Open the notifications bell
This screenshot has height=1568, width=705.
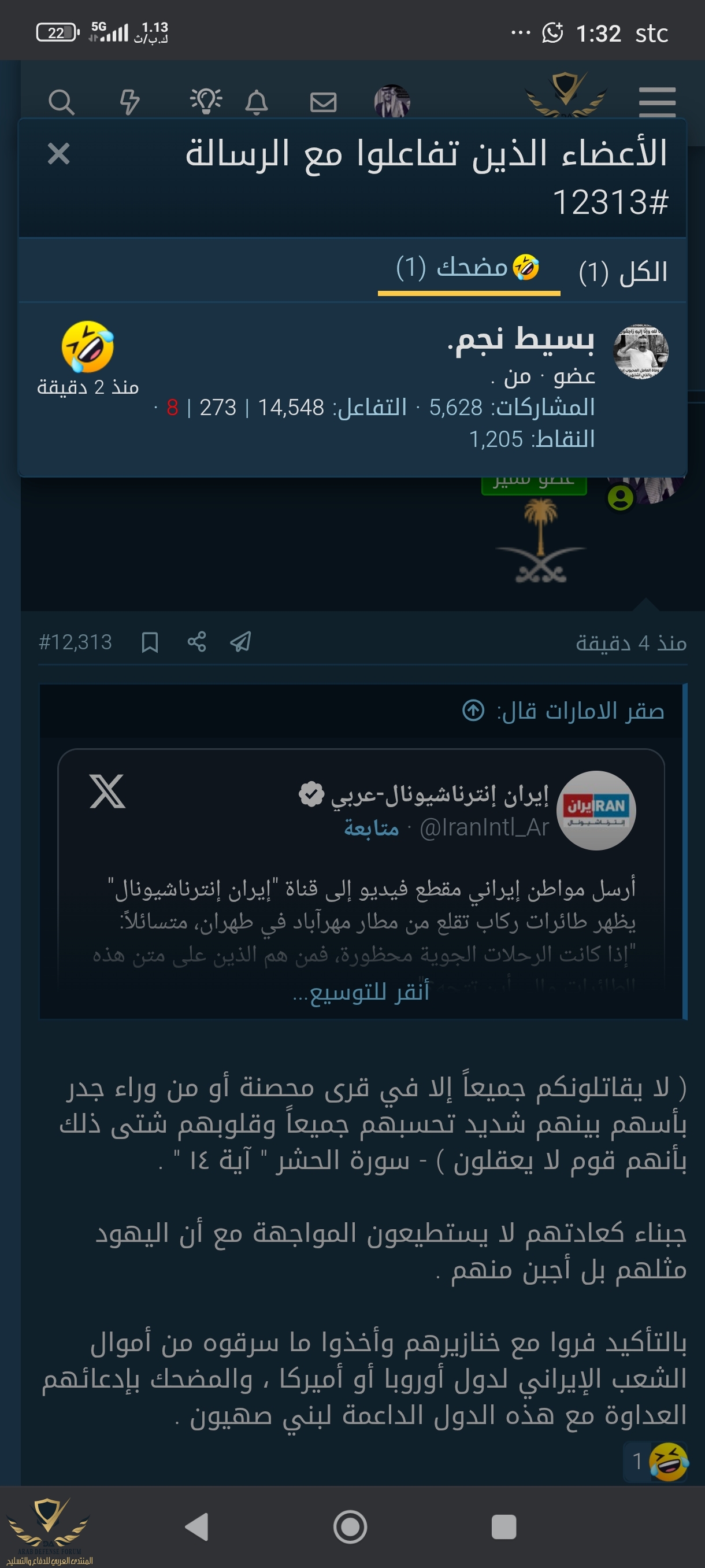[x=256, y=102]
